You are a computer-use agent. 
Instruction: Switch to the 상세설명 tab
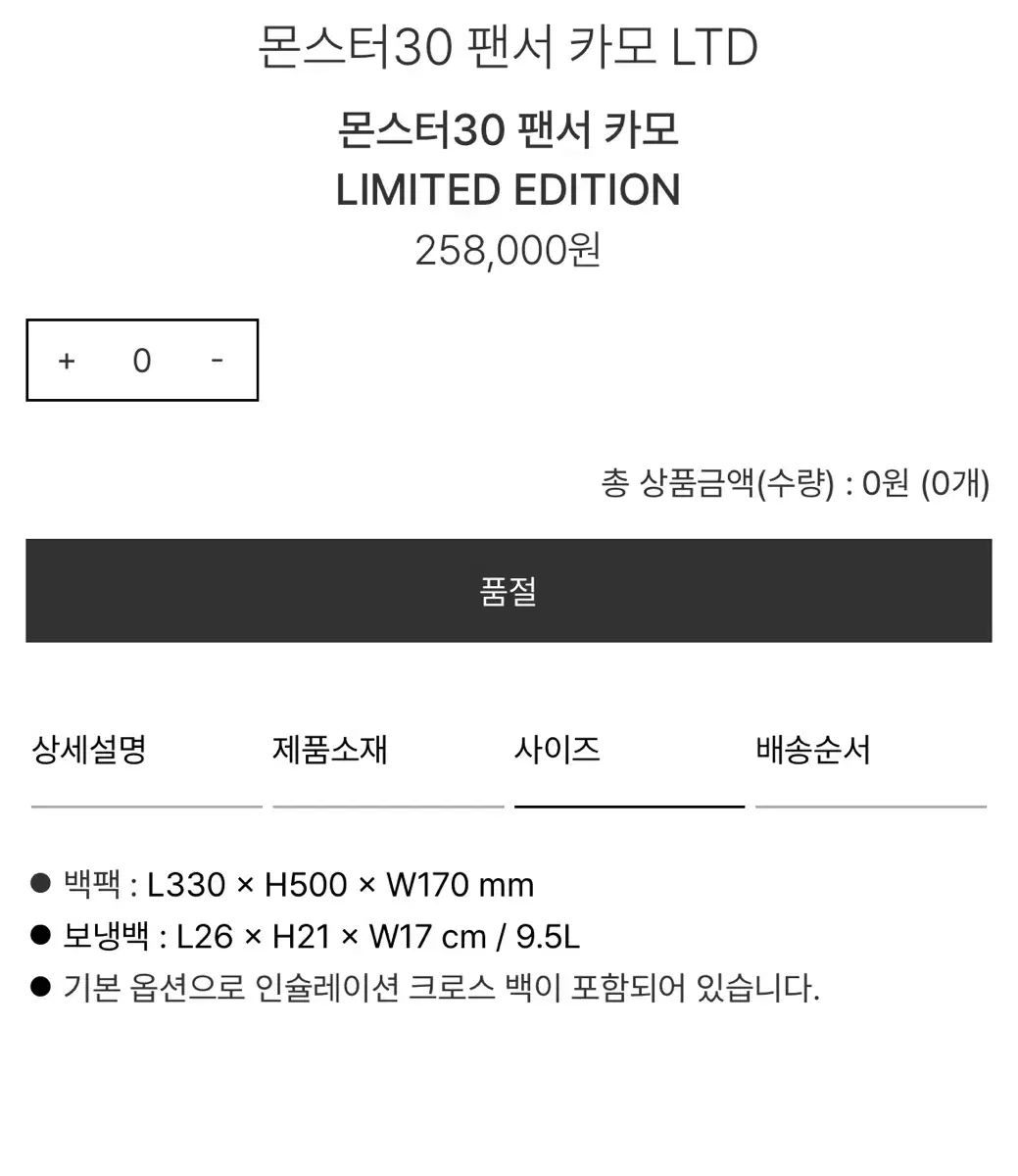click(x=90, y=752)
